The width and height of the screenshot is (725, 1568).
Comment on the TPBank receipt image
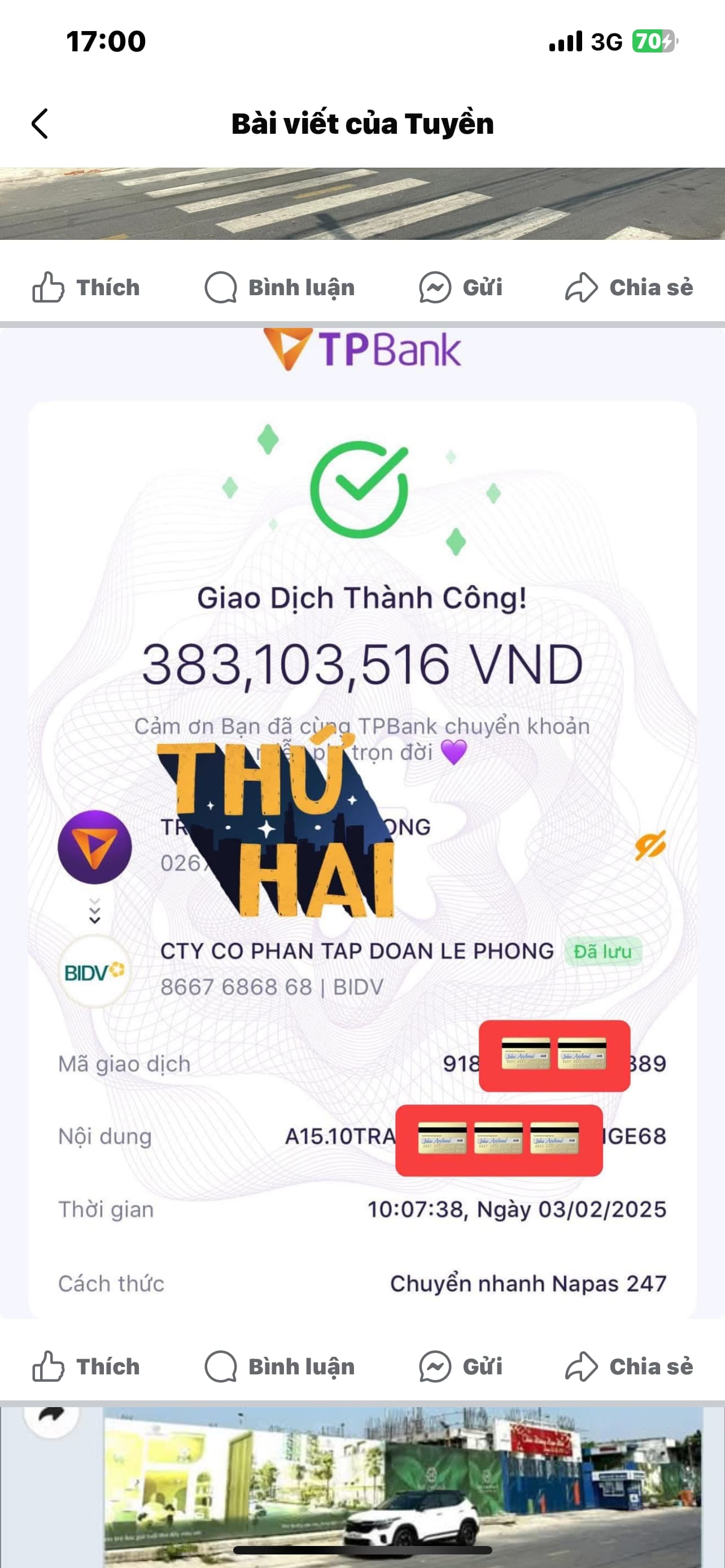(279, 1366)
